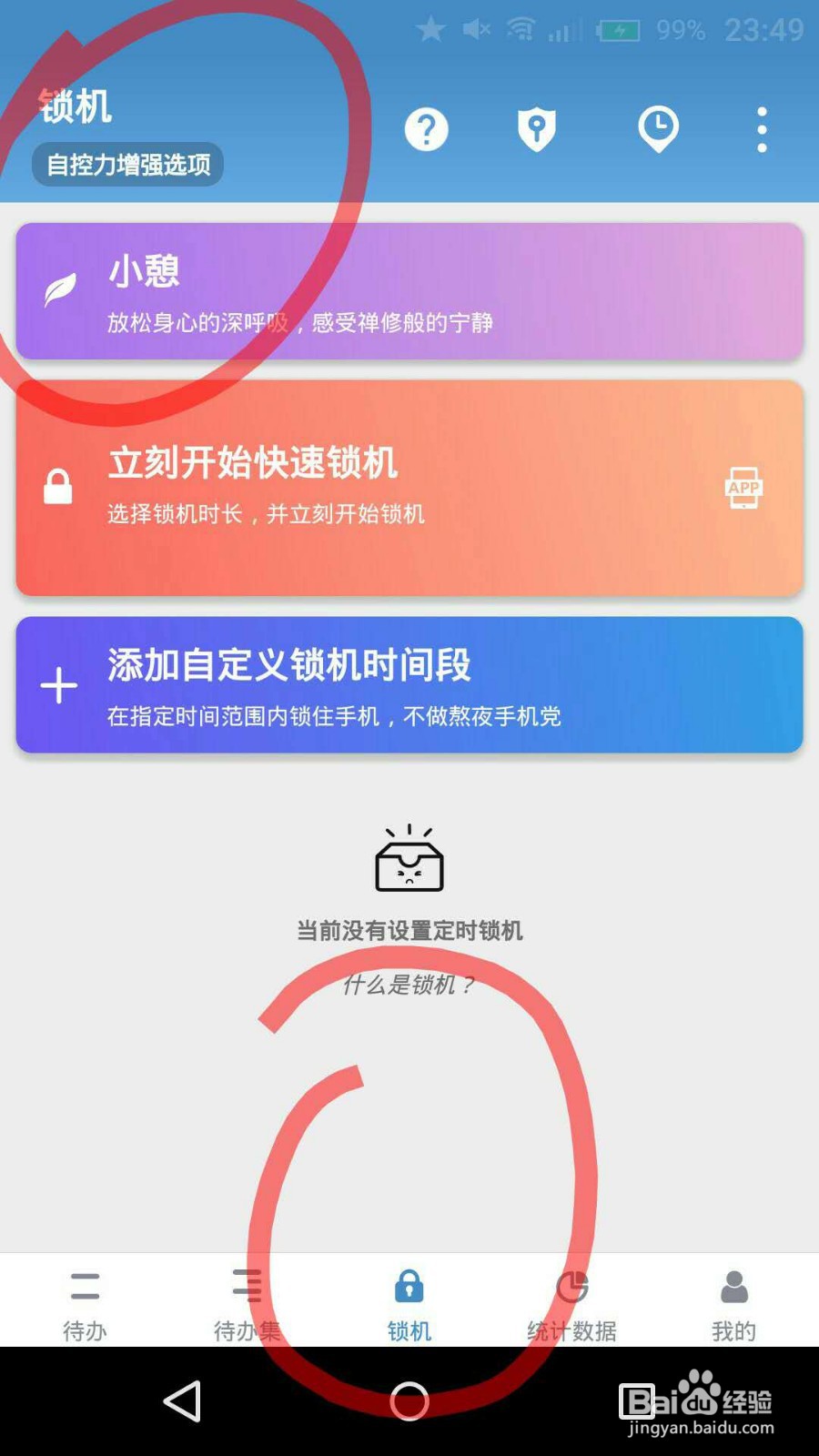Screen dimensions: 819x1456
Task: Click the shield location icon in top bar
Action: [x=537, y=129]
